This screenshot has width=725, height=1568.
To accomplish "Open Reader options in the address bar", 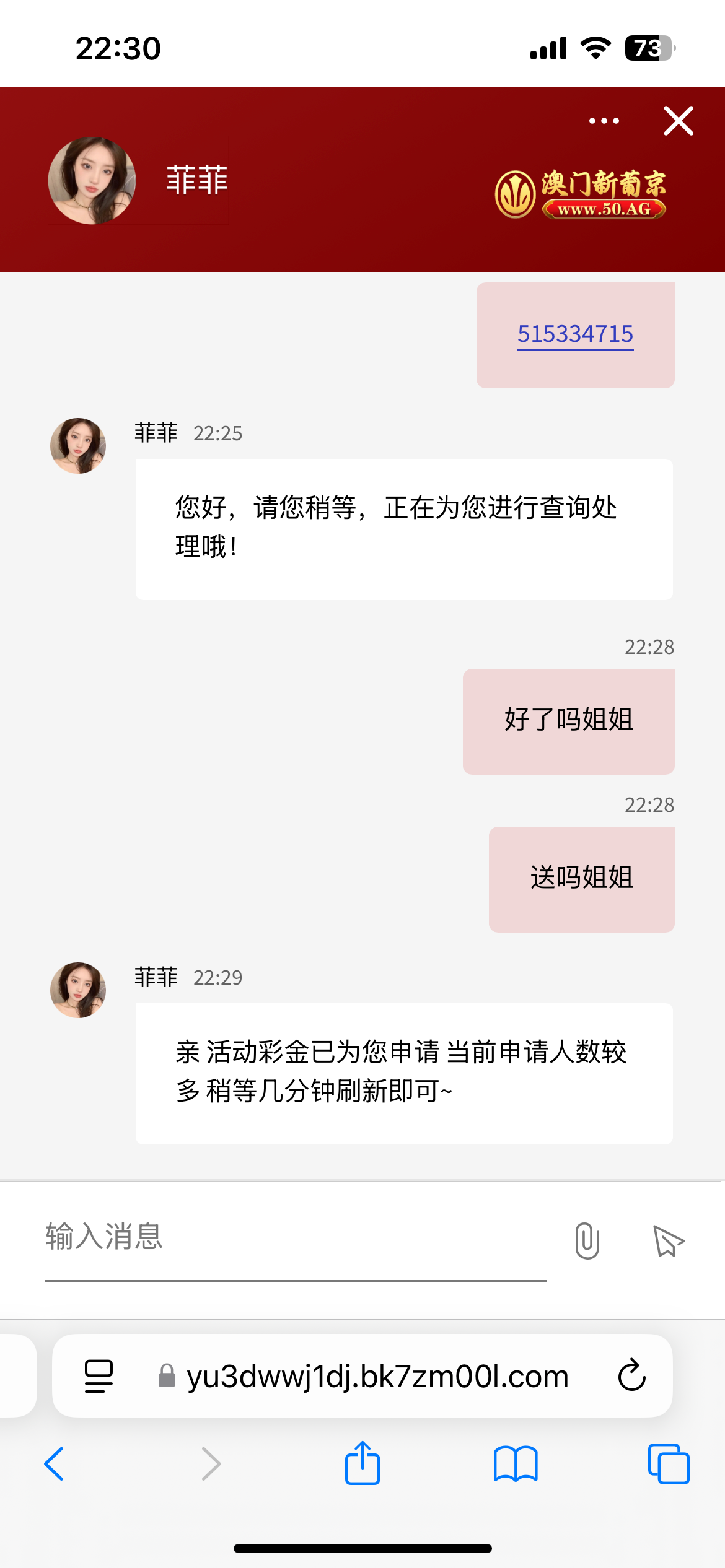I will (x=99, y=1375).
